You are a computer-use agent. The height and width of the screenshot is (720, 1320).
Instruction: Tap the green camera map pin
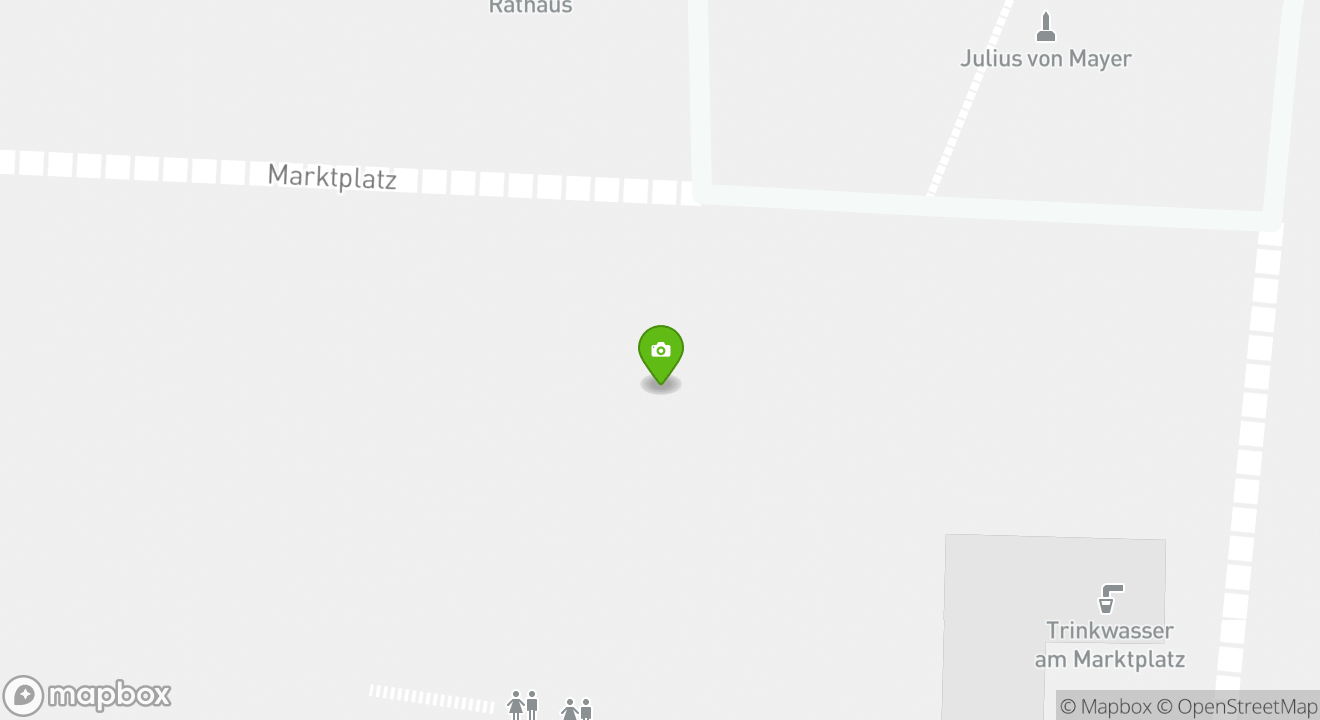click(x=661, y=353)
